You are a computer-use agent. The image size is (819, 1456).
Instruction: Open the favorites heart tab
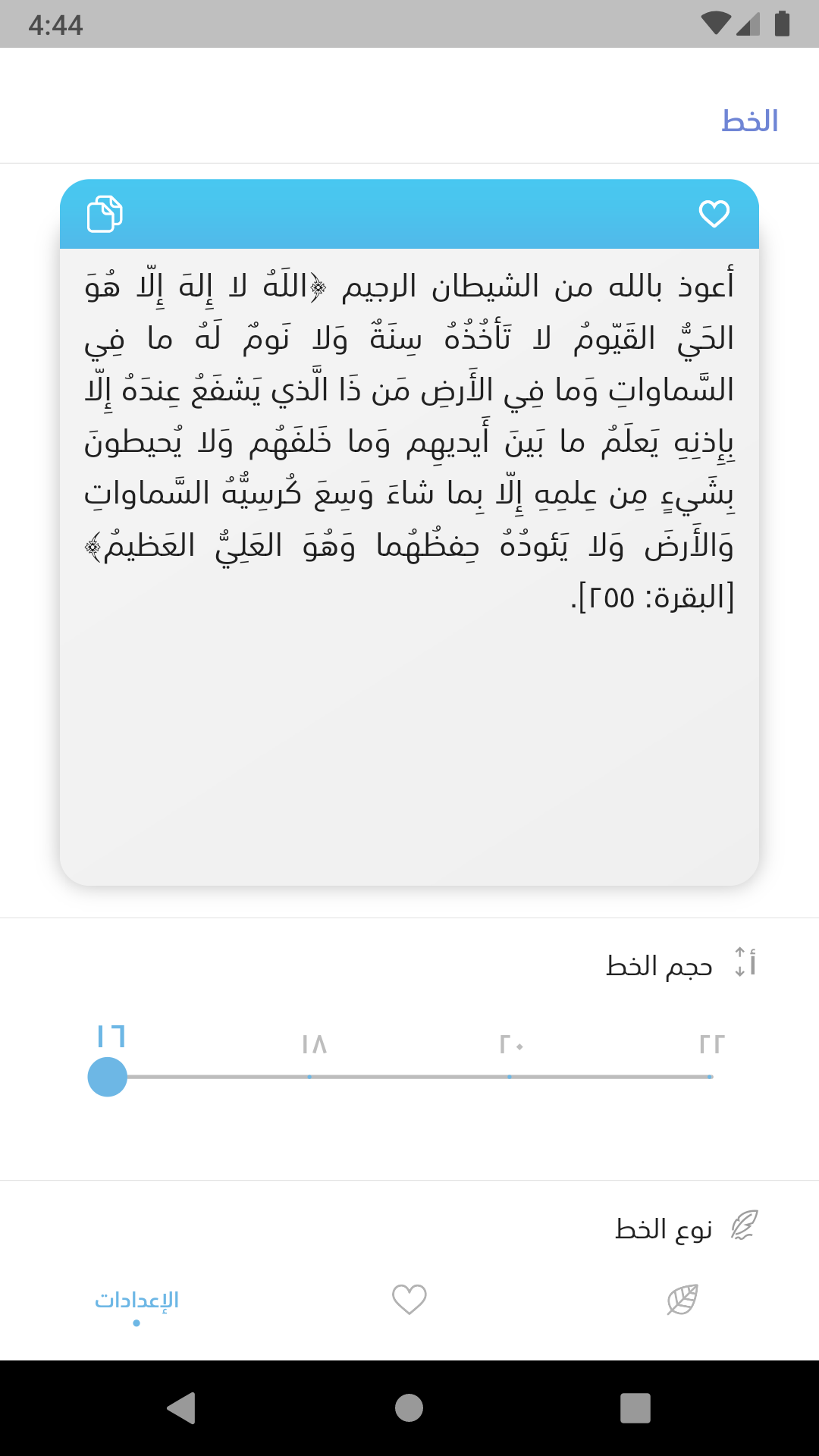pos(409,1300)
